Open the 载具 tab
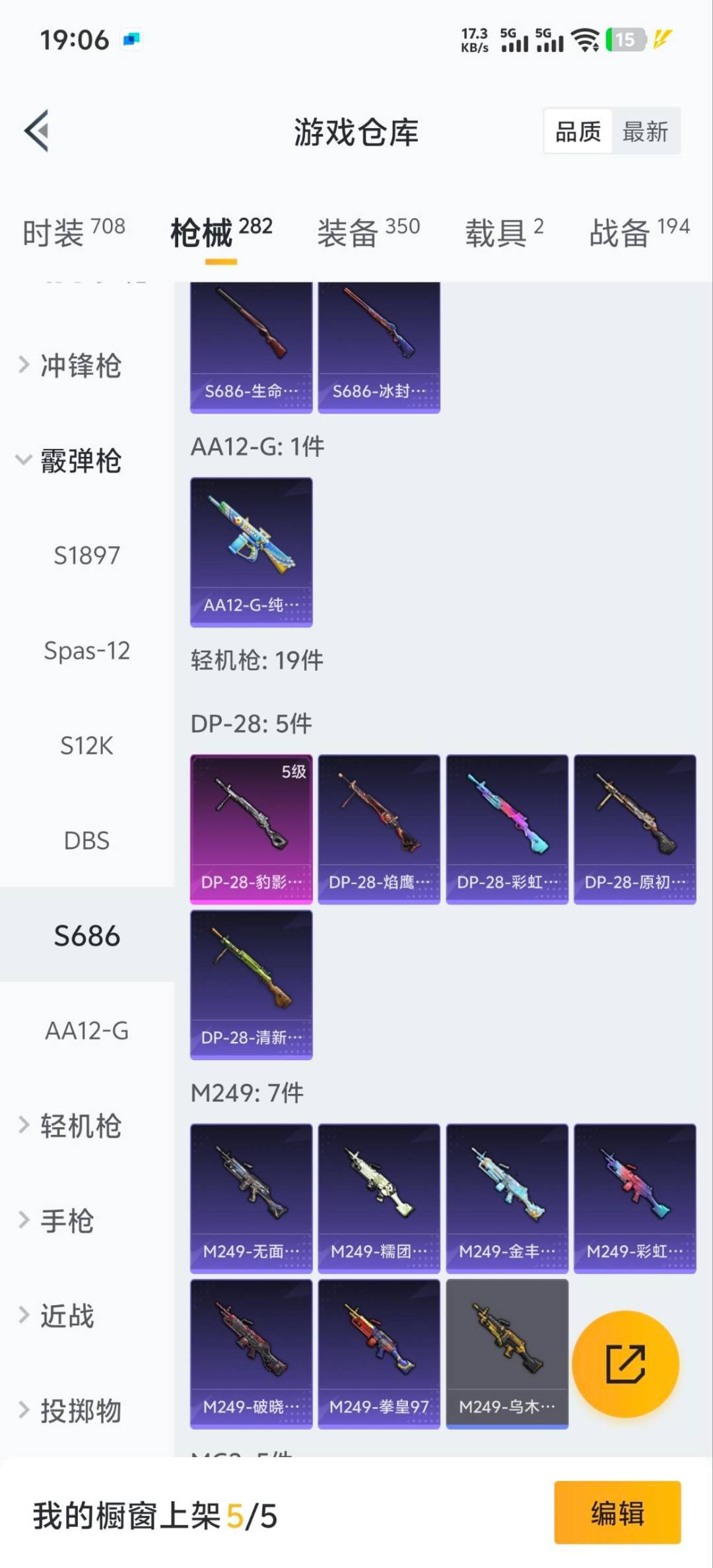This screenshot has height=1568, width=713. 504,232
